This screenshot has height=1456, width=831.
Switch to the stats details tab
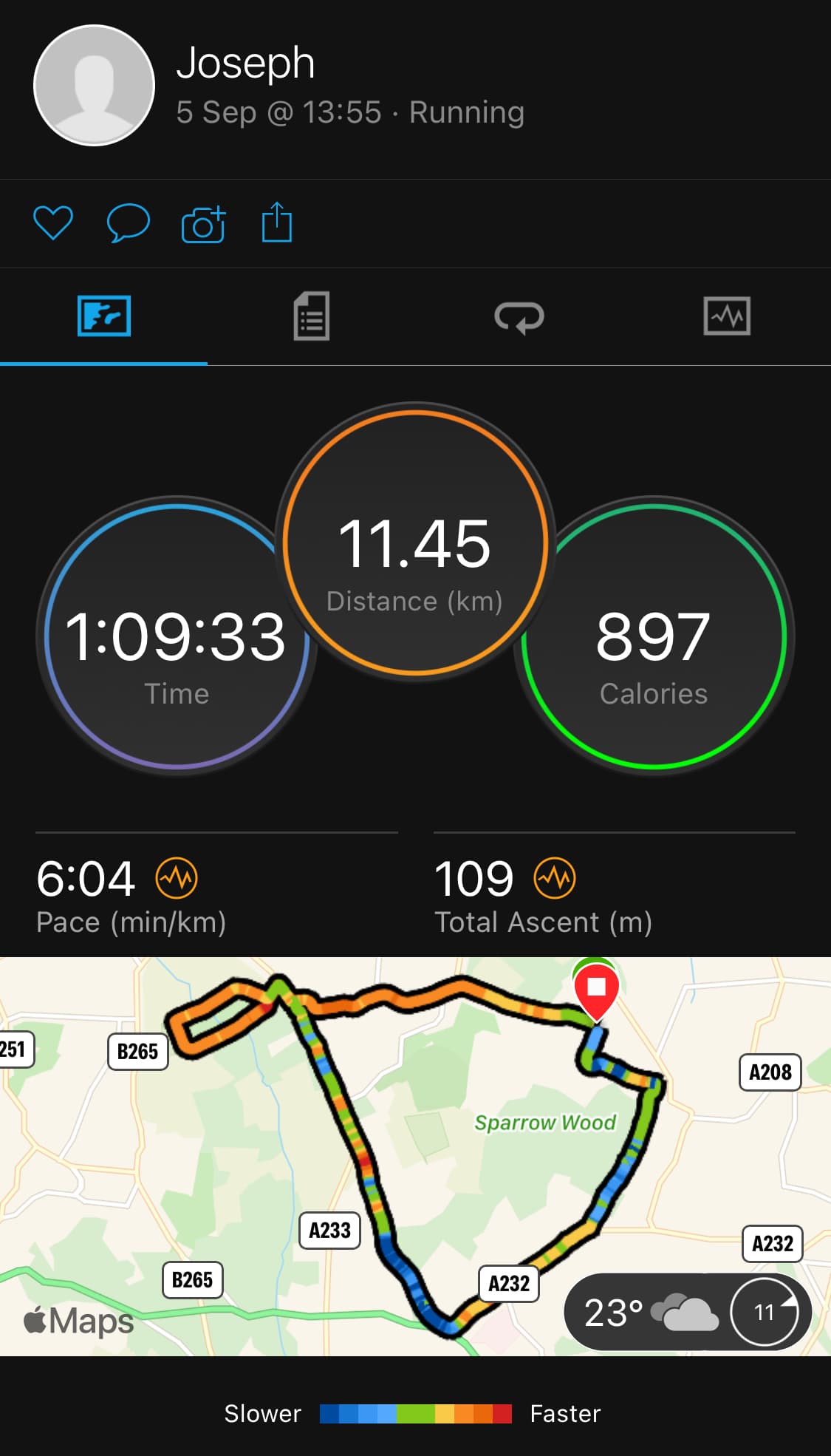312,316
